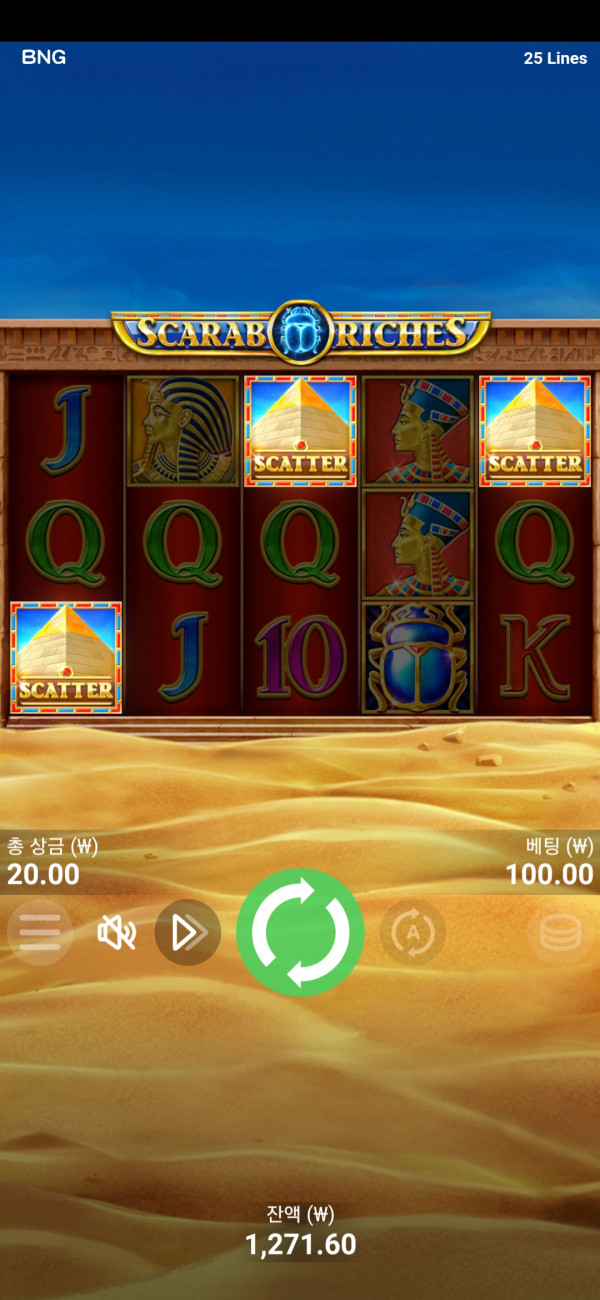Image resolution: width=600 pixels, height=1300 pixels.
Task: Open the autoplay spin settings
Action: [x=412, y=932]
